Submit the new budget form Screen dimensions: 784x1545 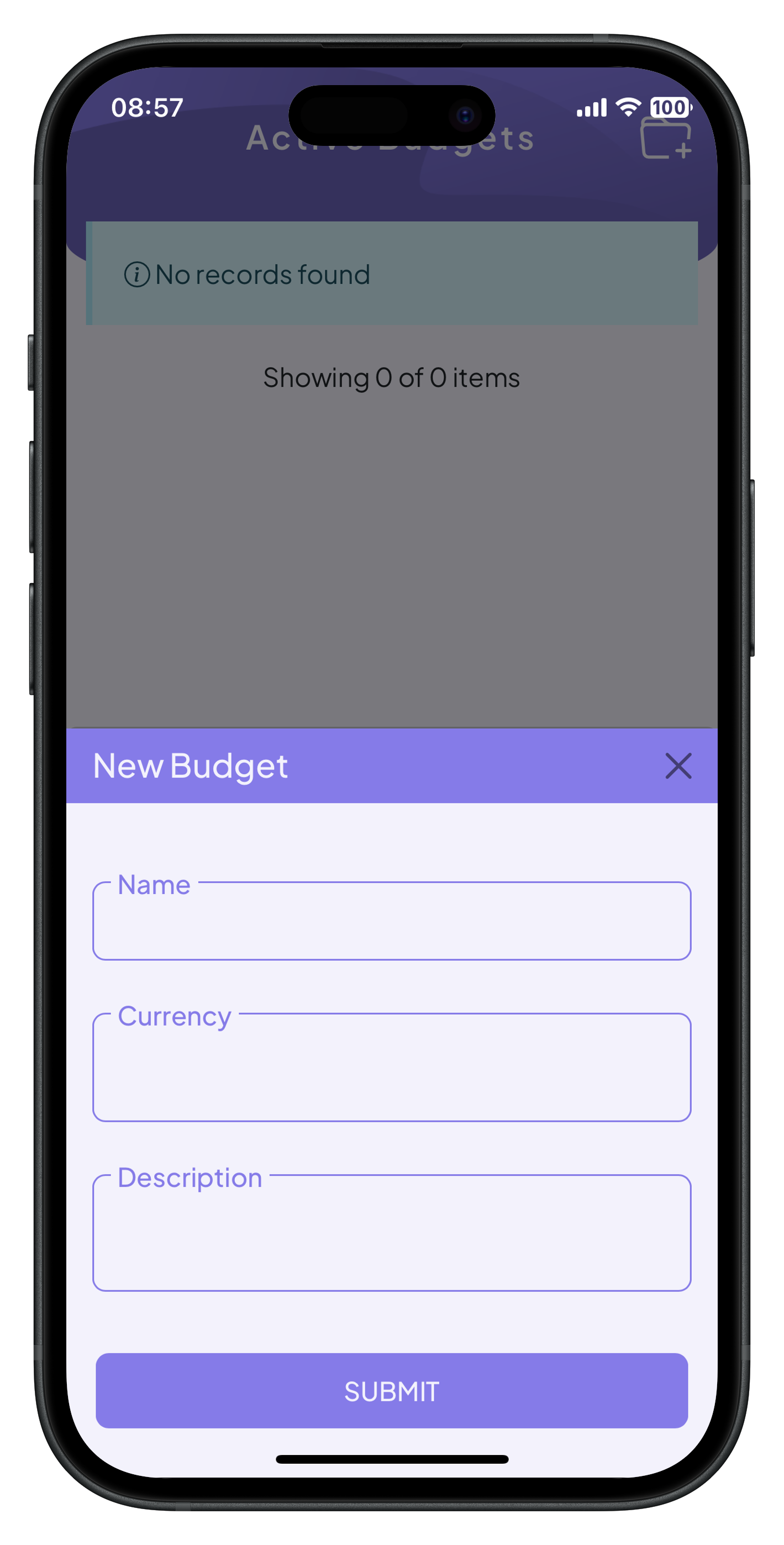click(x=391, y=1391)
